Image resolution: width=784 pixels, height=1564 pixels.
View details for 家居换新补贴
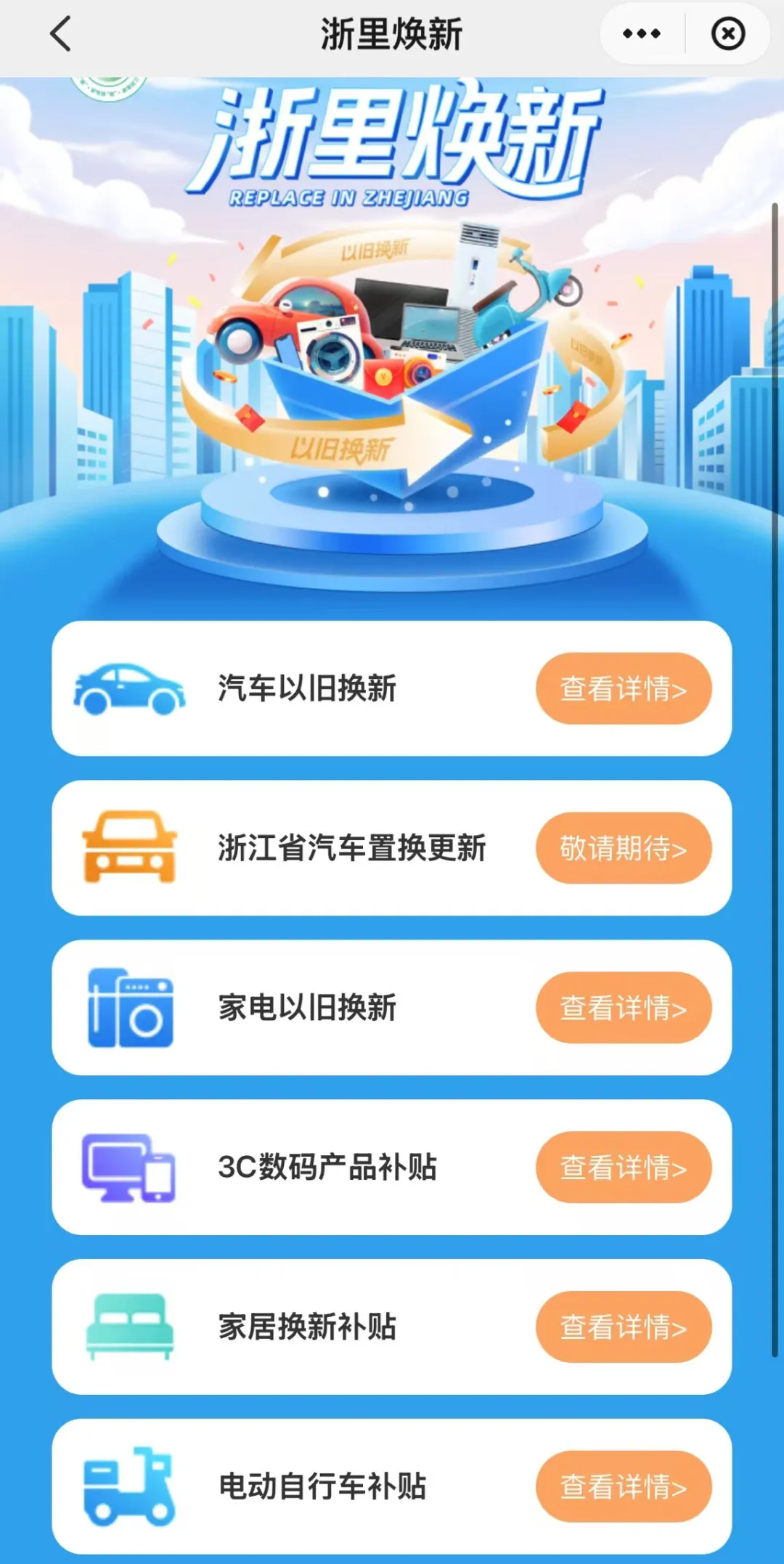click(624, 1327)
